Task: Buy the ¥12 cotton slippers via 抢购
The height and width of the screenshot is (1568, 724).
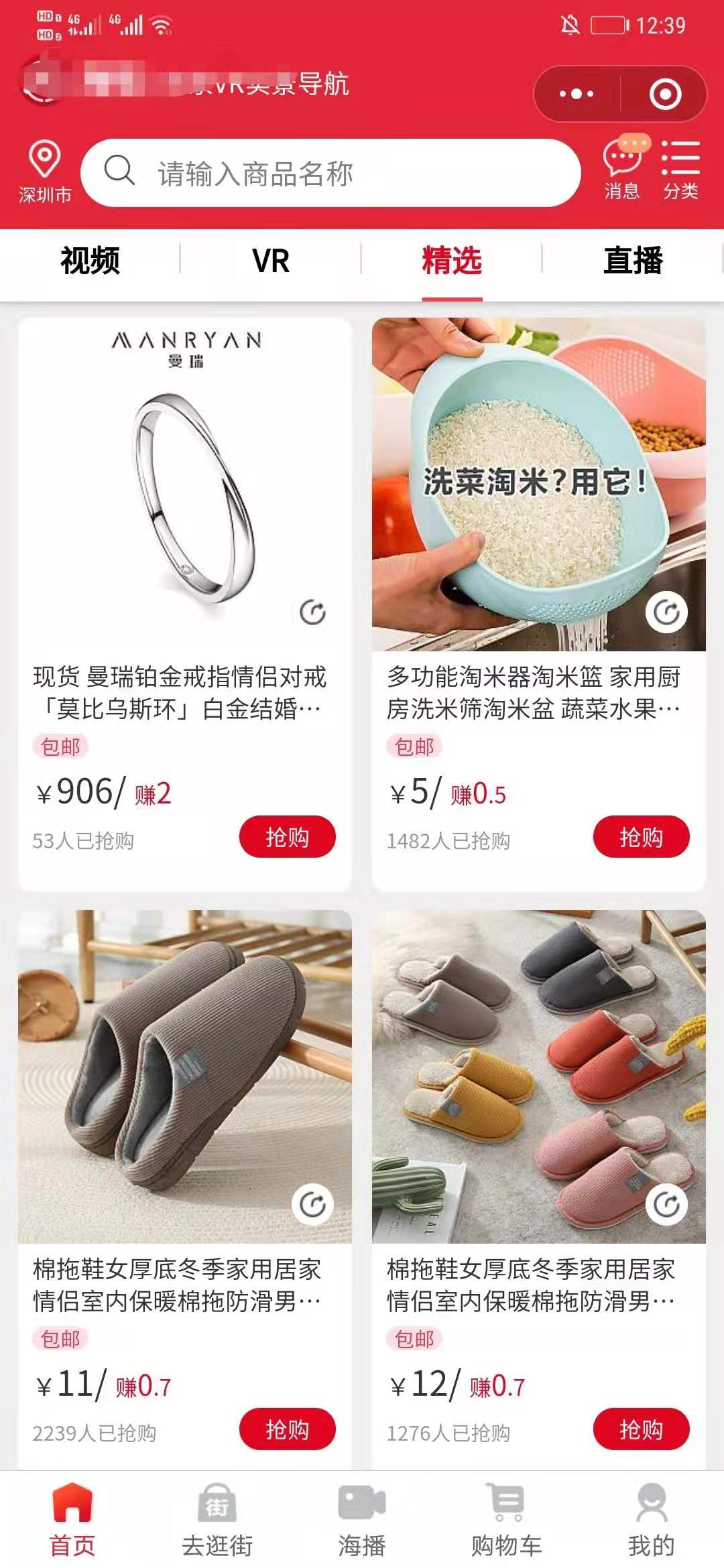Action: 641,1429
